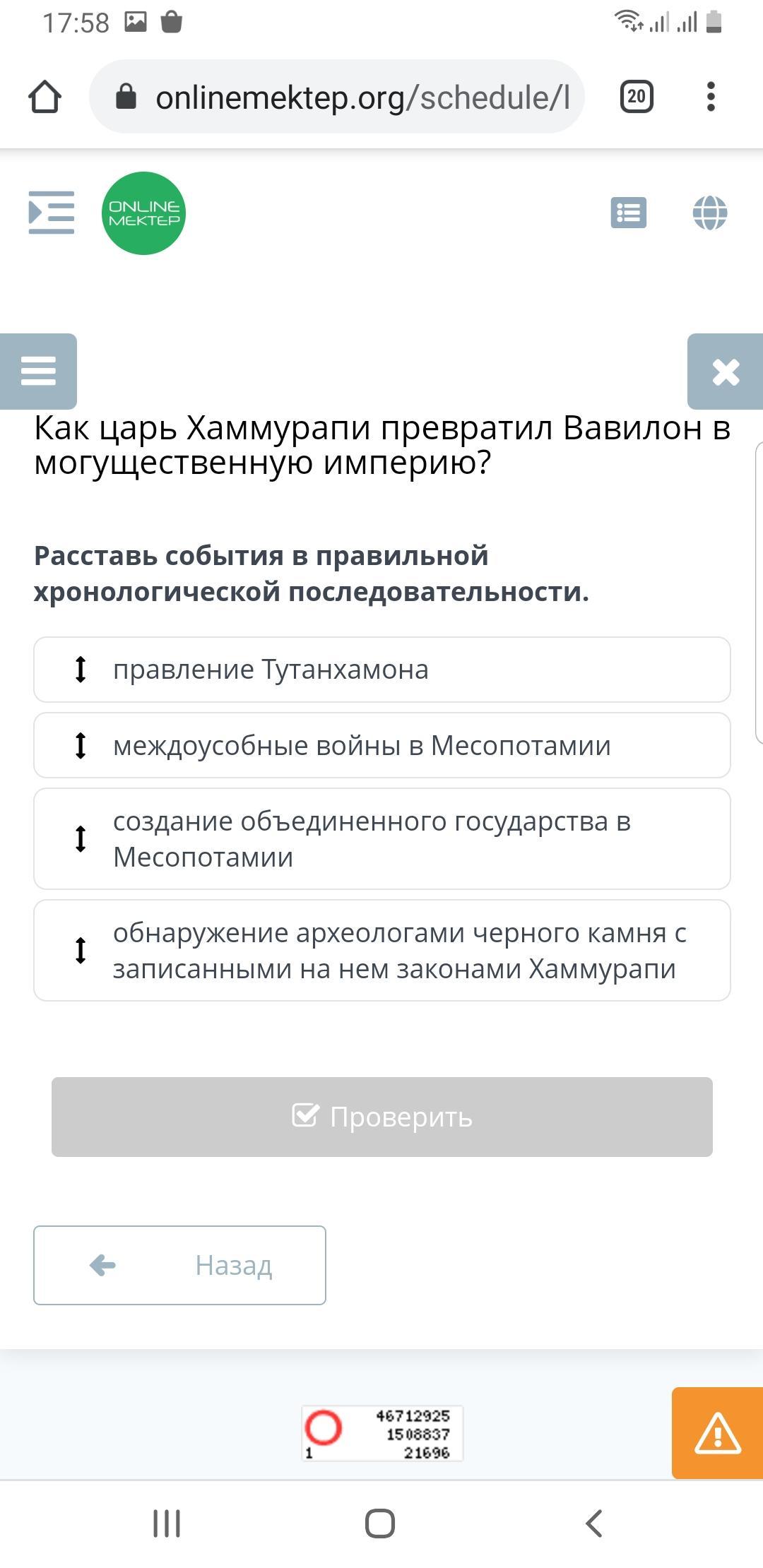Open the orange warning report button
The image size is (763, 1568).
[717, 1433]
